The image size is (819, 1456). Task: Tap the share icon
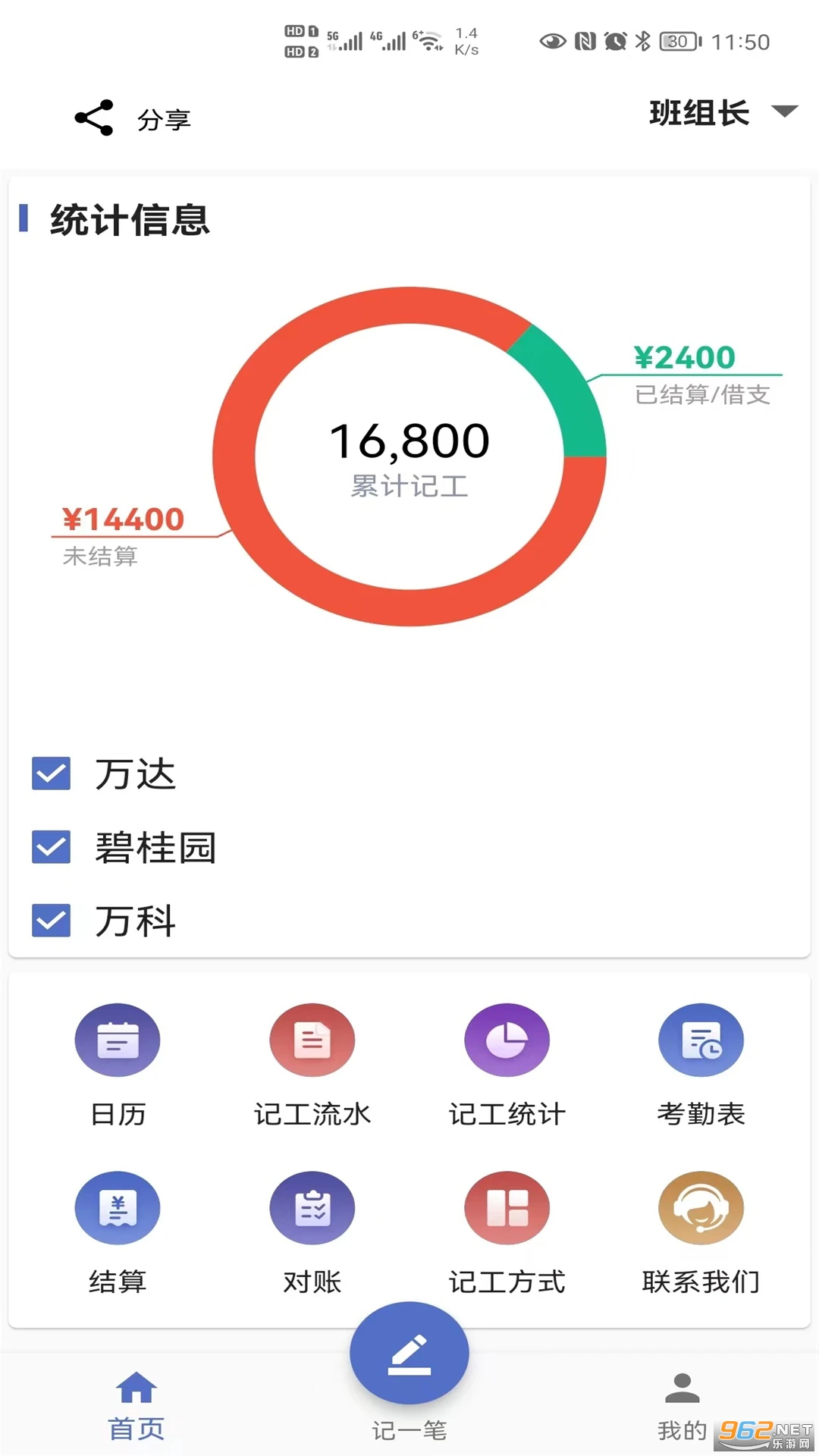93,116
